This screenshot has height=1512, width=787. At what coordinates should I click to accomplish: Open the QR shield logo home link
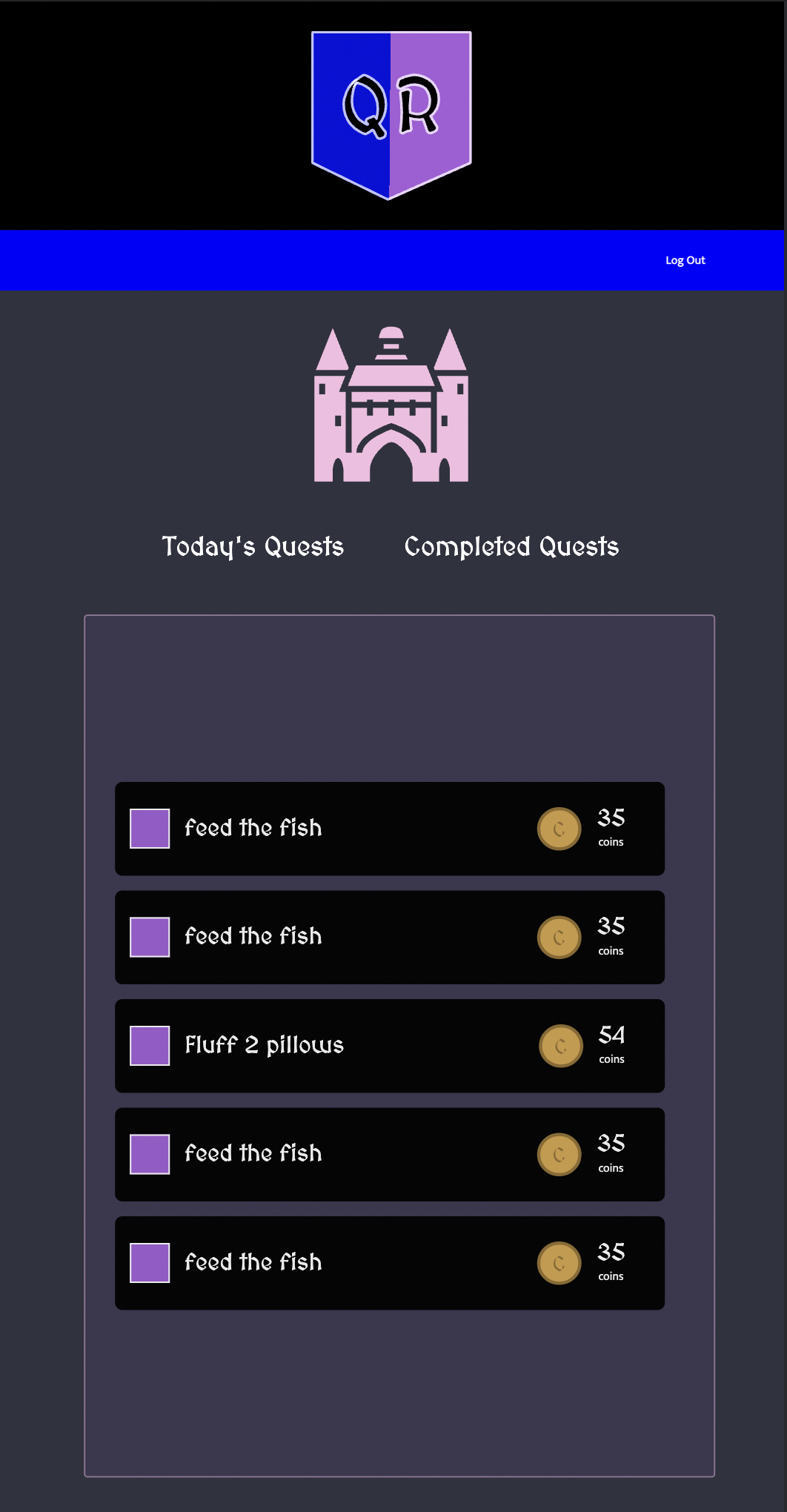click(x=391, y=115)
